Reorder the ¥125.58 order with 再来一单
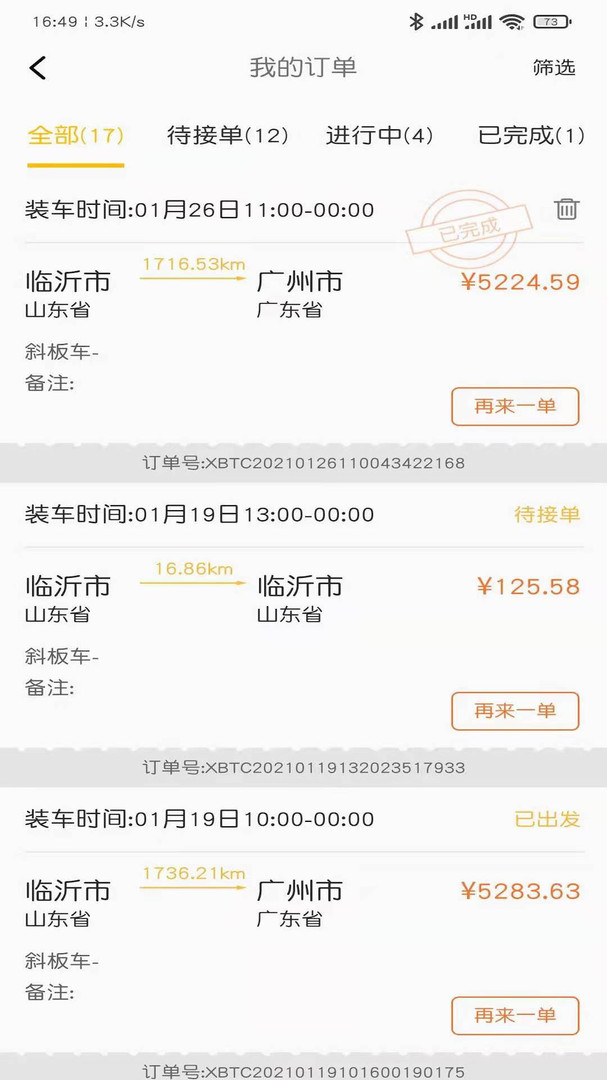This screenshot has width=607, height=1080. [515, 711]
